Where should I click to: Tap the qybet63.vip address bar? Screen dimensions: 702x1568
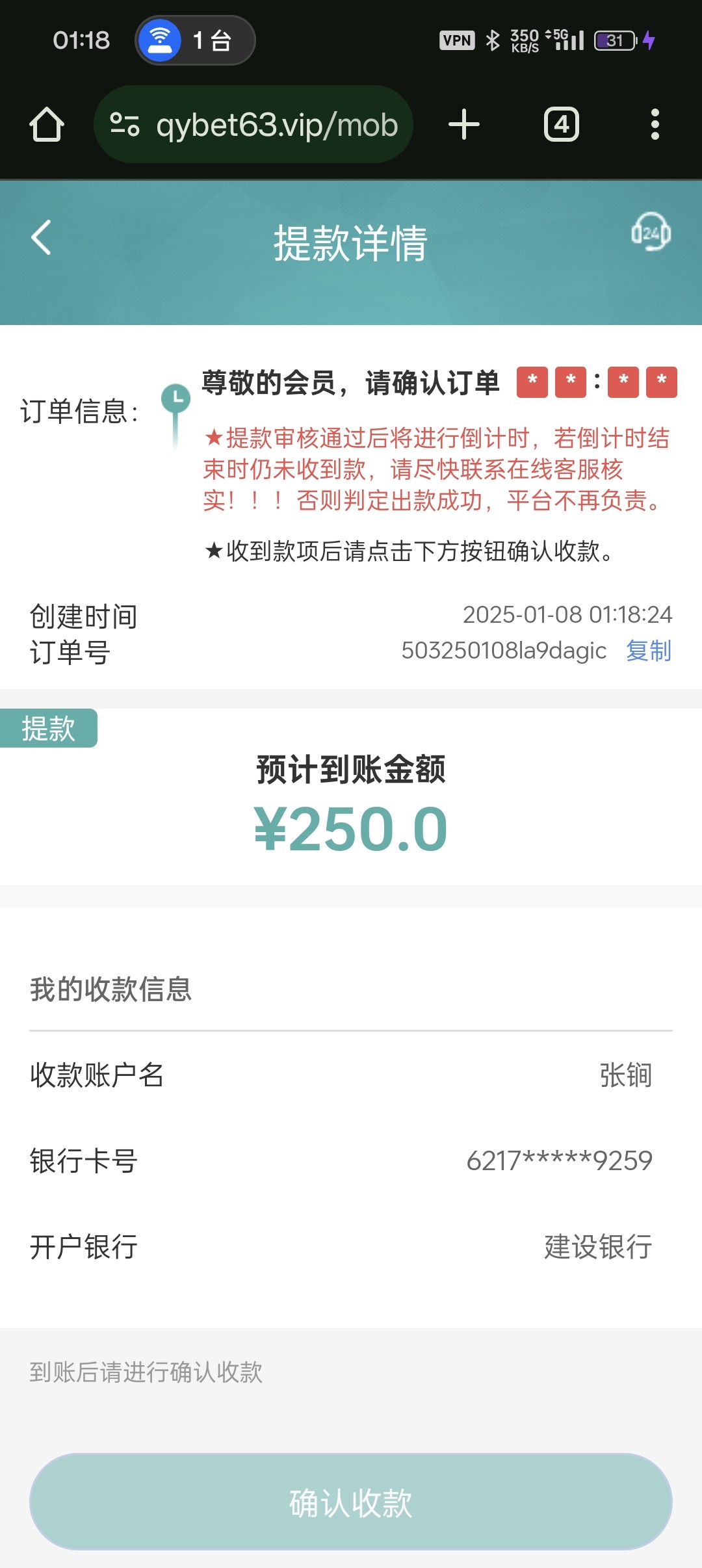(253, 124)
